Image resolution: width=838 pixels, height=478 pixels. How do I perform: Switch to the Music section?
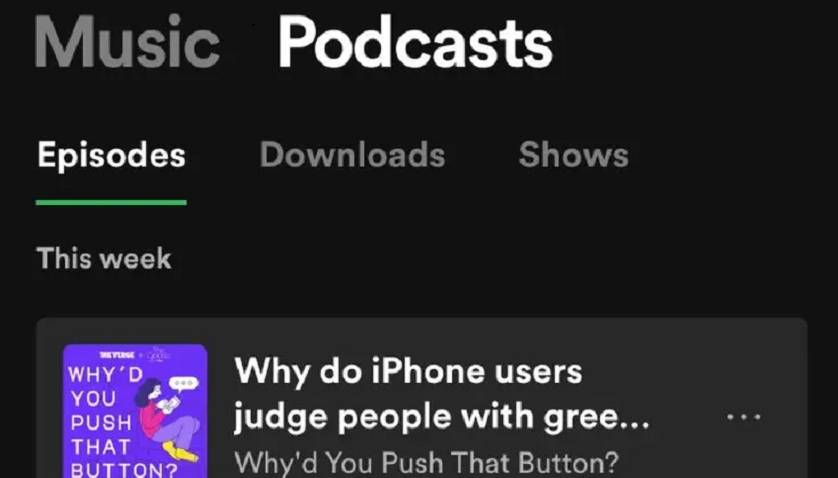coord(127,43)
